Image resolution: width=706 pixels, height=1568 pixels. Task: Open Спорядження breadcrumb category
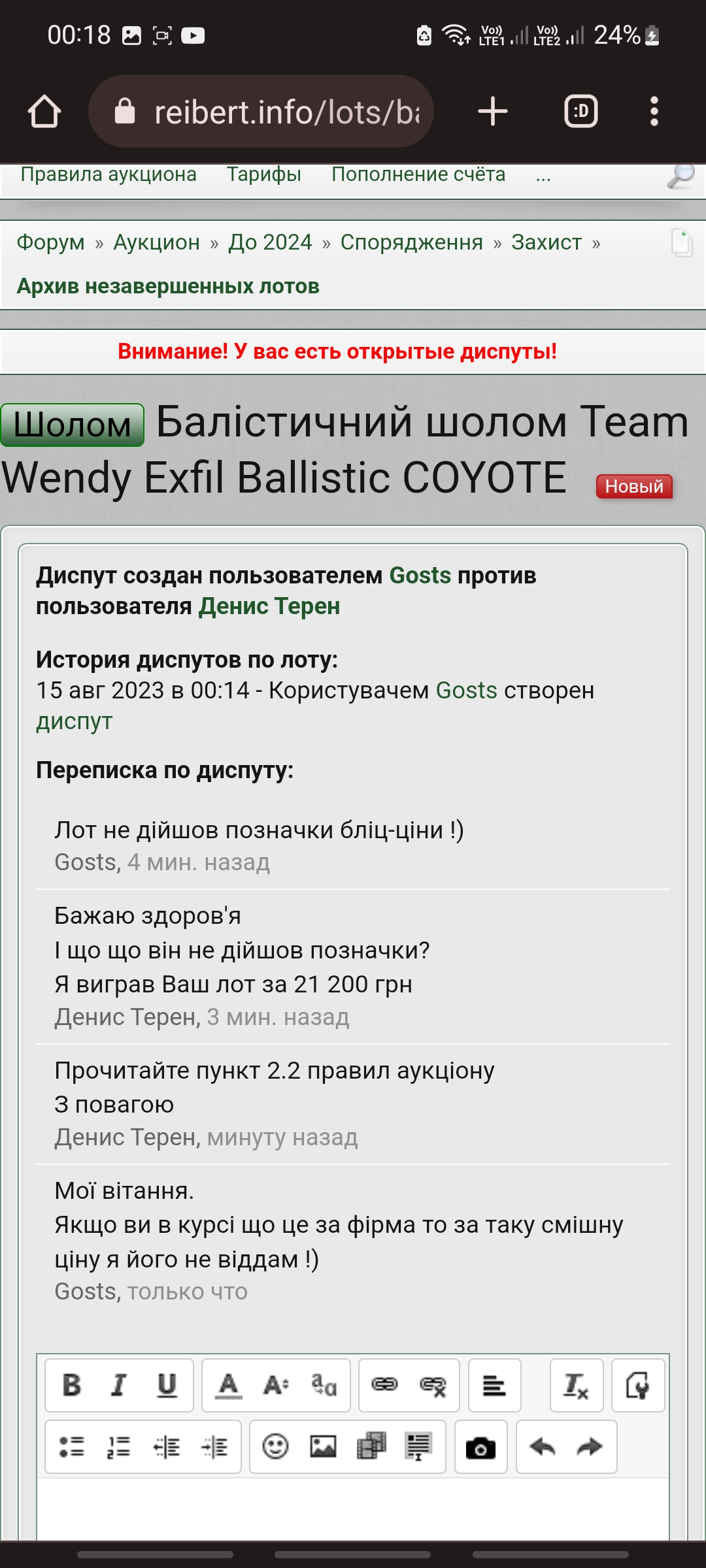pos(412,242)
